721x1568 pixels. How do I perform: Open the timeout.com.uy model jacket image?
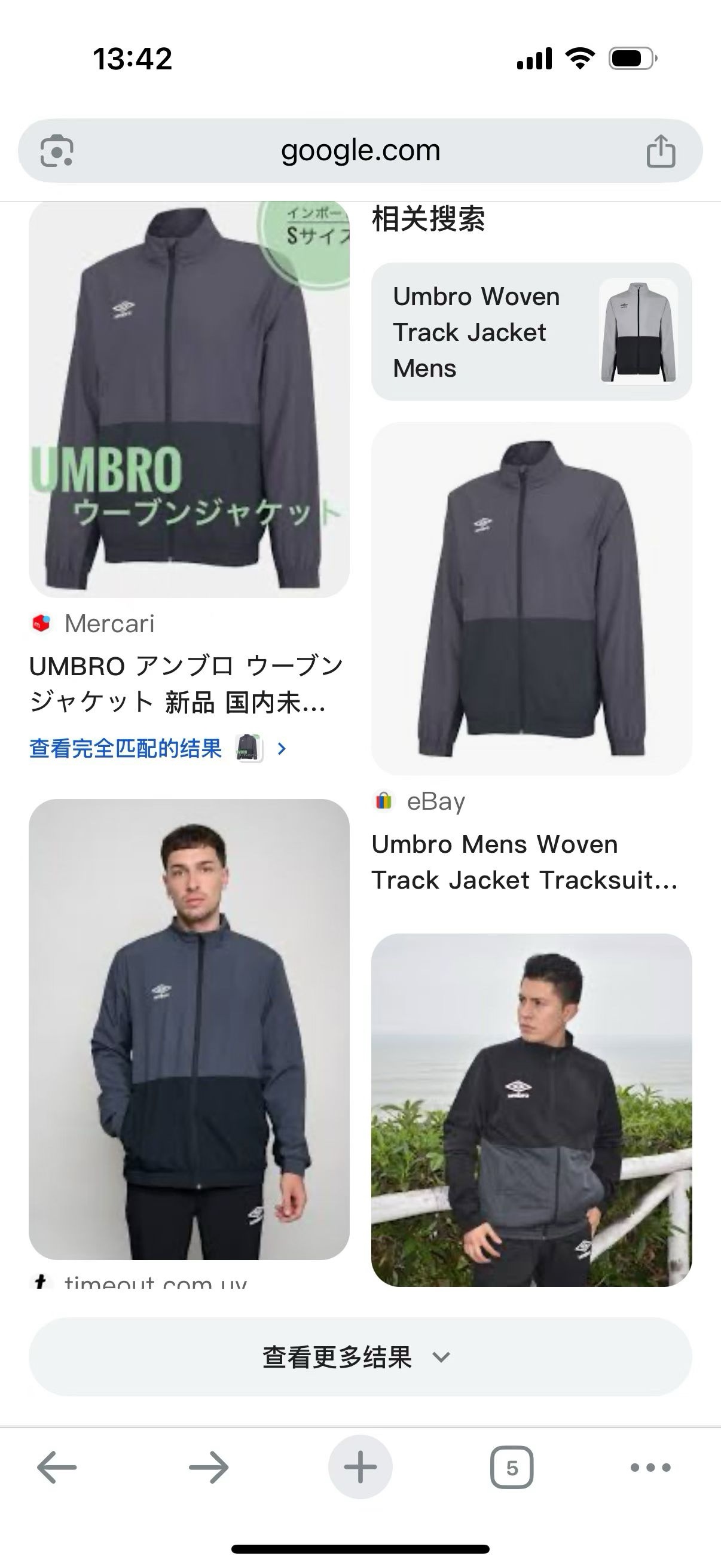click(x=188, y=1029)
